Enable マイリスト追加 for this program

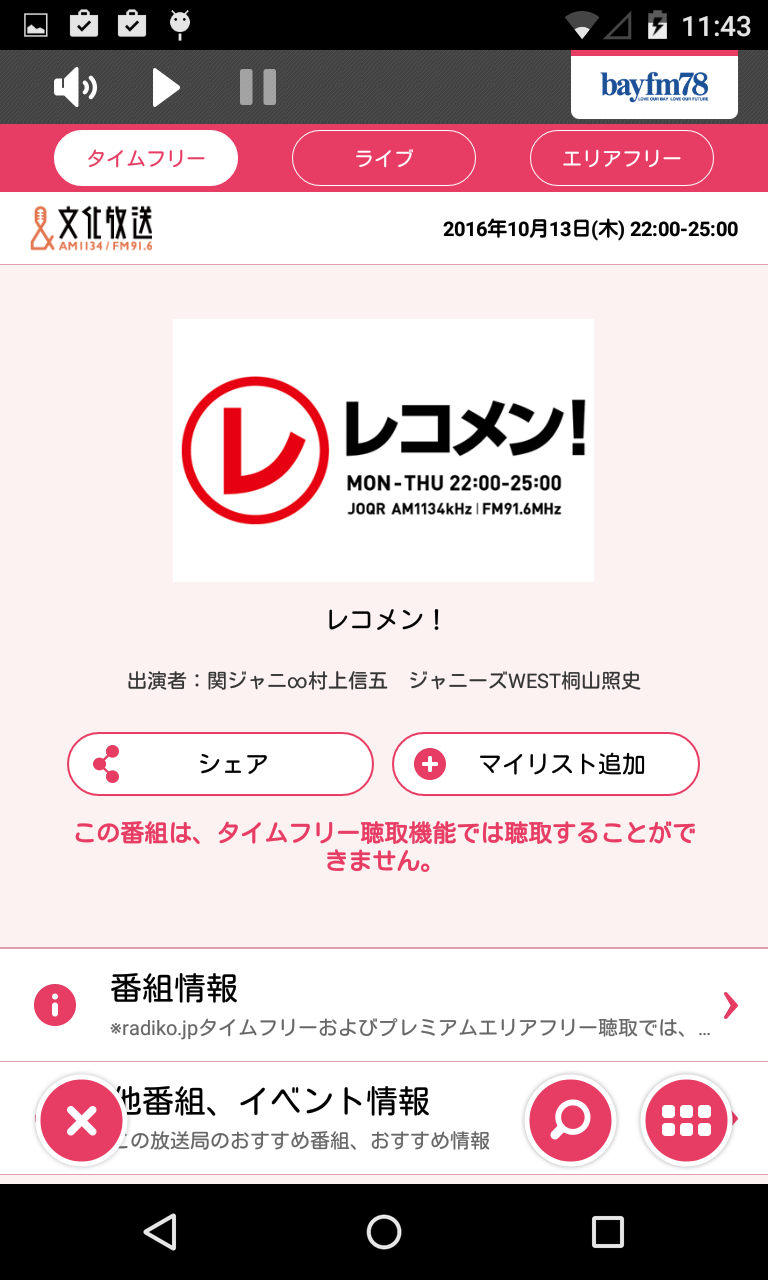click(x=546, y=763)
